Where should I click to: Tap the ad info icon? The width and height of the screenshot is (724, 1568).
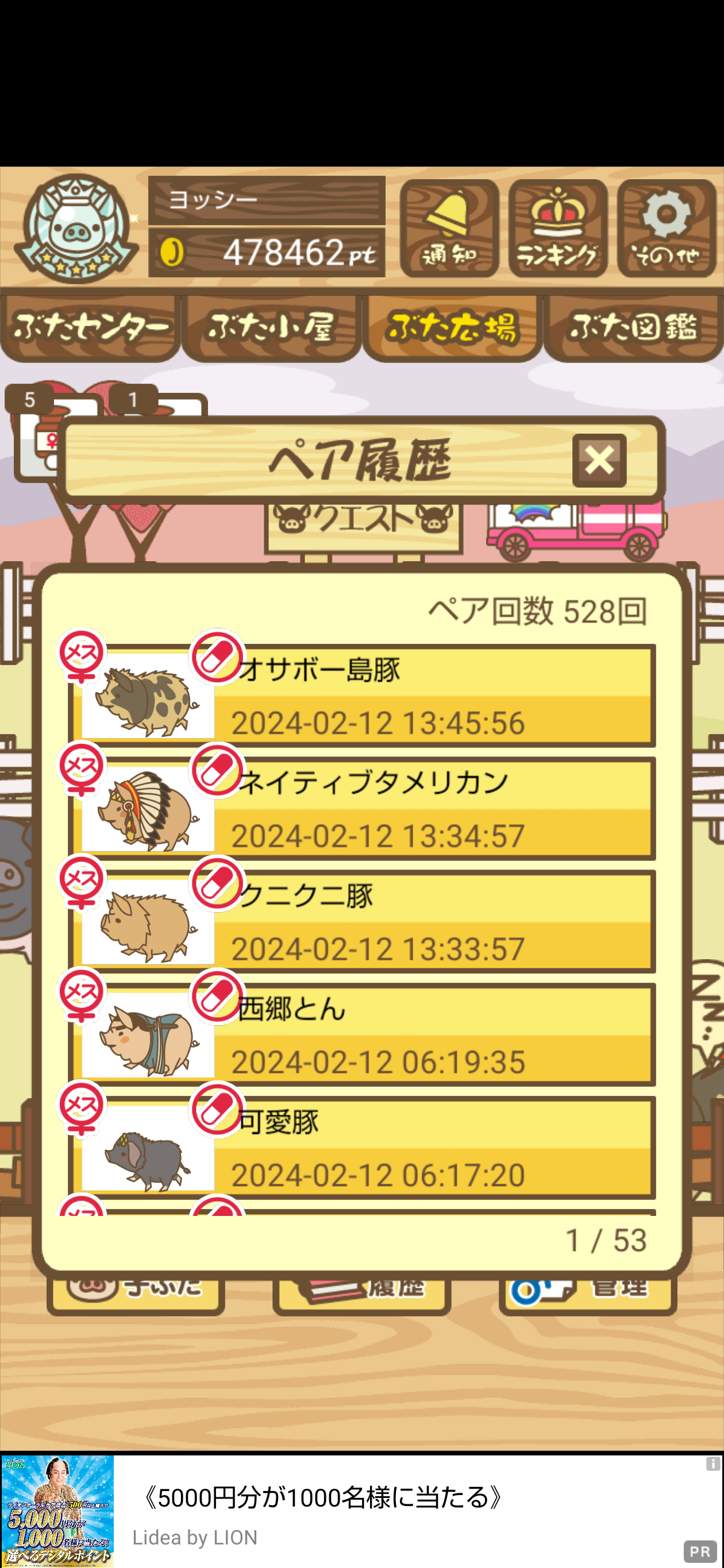click(713, 1464)
